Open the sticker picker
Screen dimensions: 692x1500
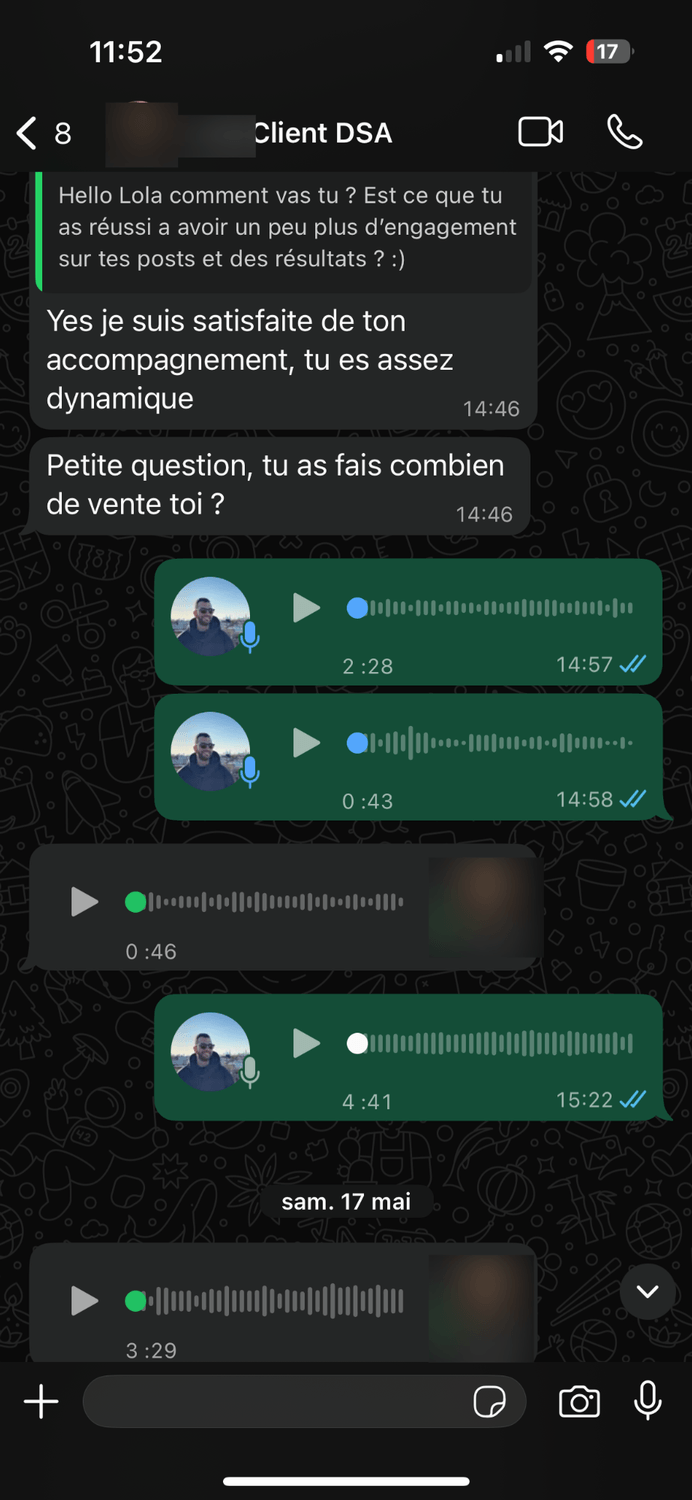pos(489,1402)
